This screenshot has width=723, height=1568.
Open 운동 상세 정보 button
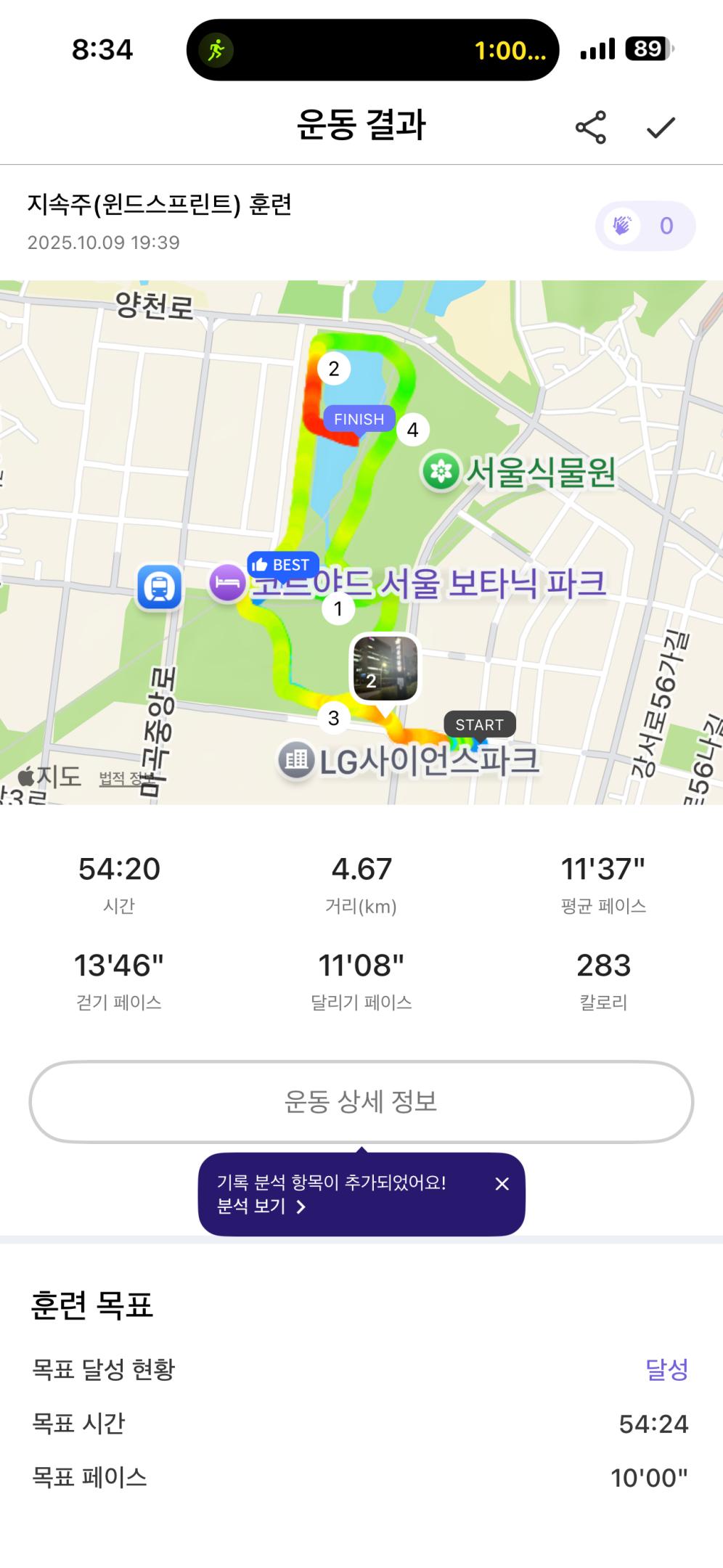(361, 1101)
